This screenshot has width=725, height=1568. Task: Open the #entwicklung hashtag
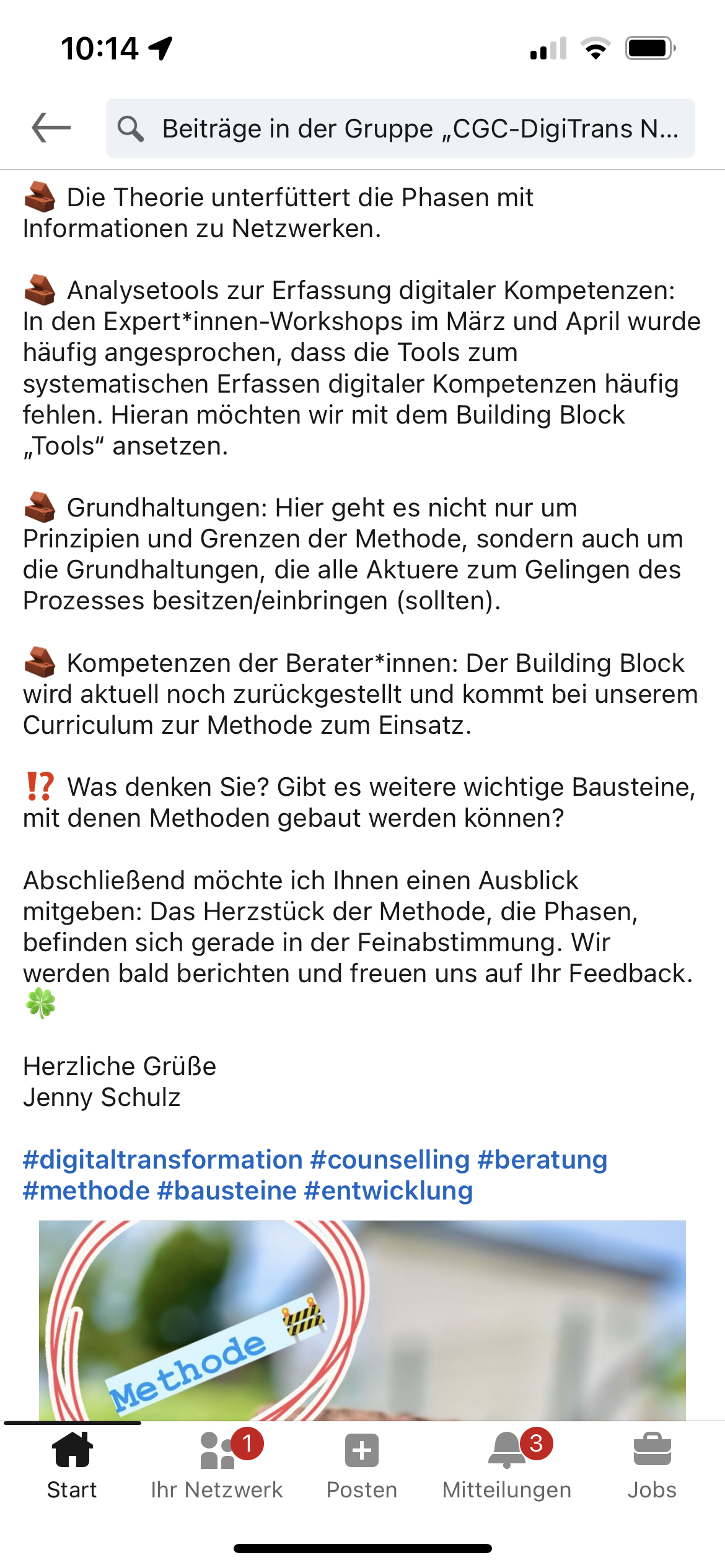coord(389,1190)
